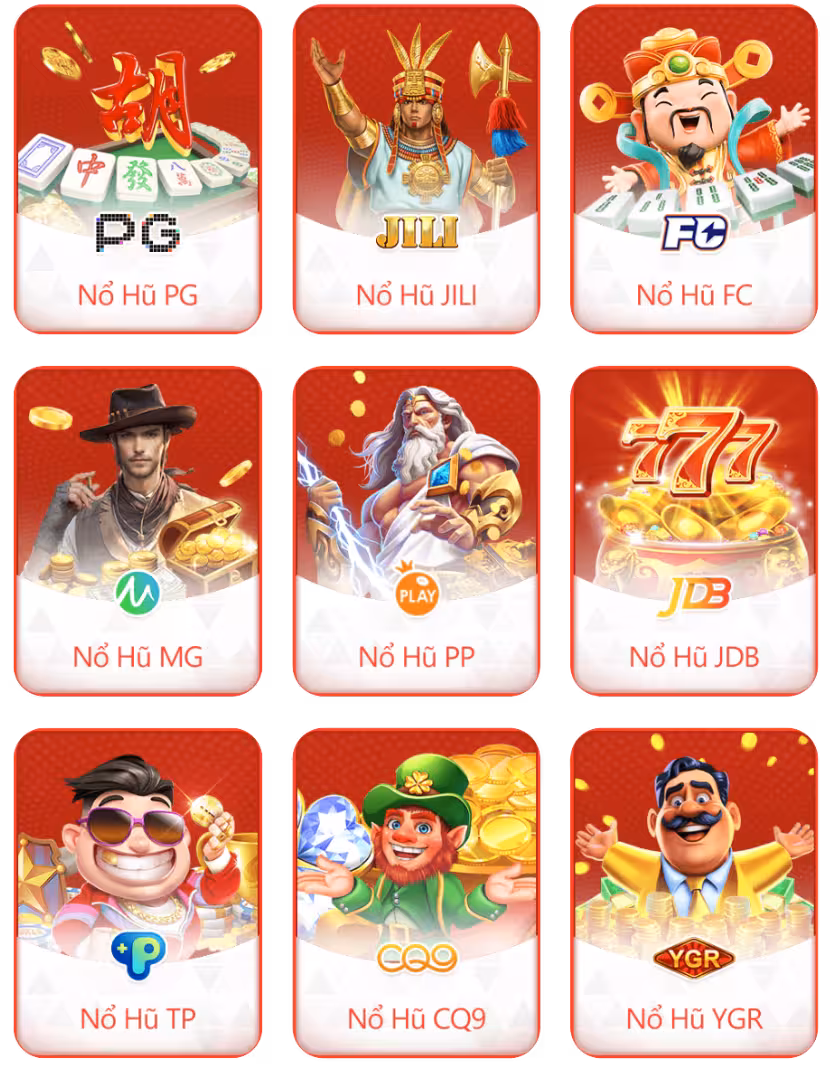Choose the Nổ Hũ PP tile
Screen dimensions: 830x1066
[416, 532]
